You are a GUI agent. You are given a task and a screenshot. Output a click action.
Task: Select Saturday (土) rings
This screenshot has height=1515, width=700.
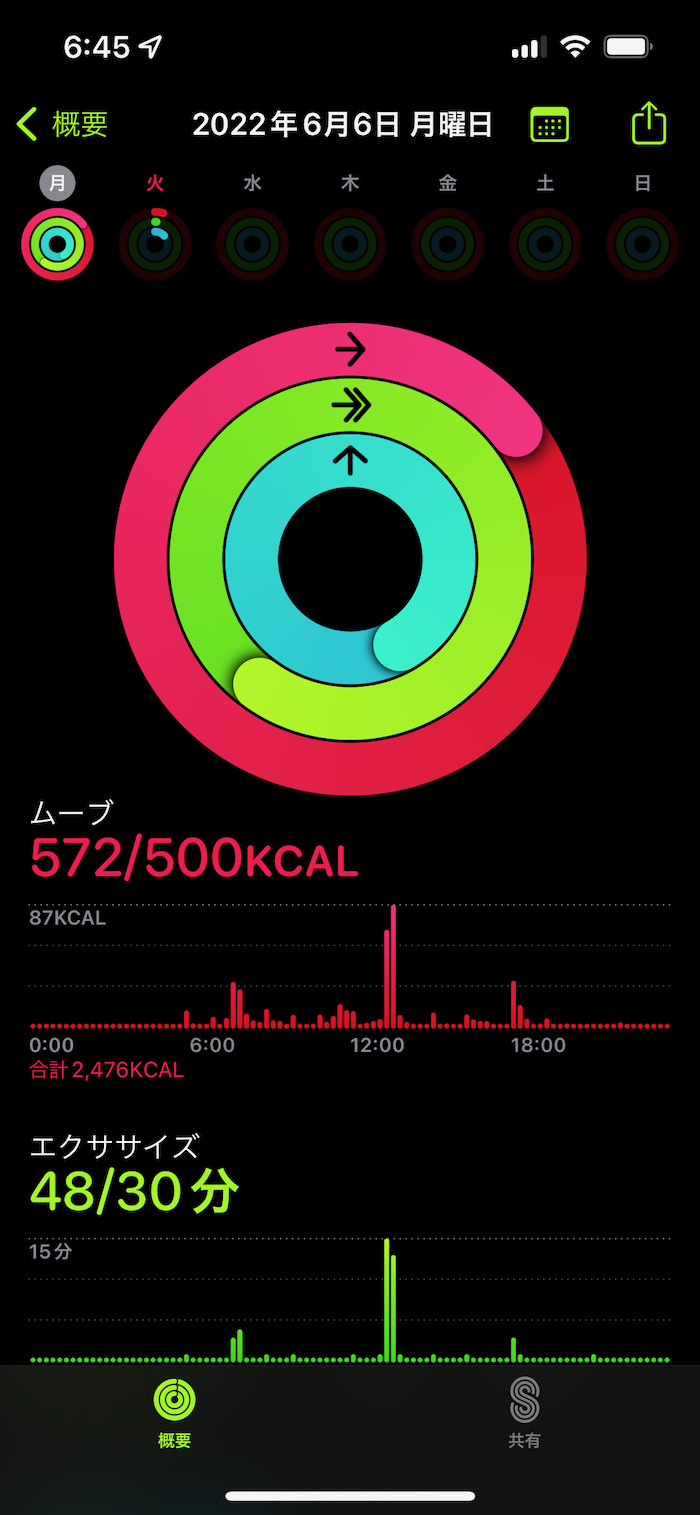pos(545,243)
